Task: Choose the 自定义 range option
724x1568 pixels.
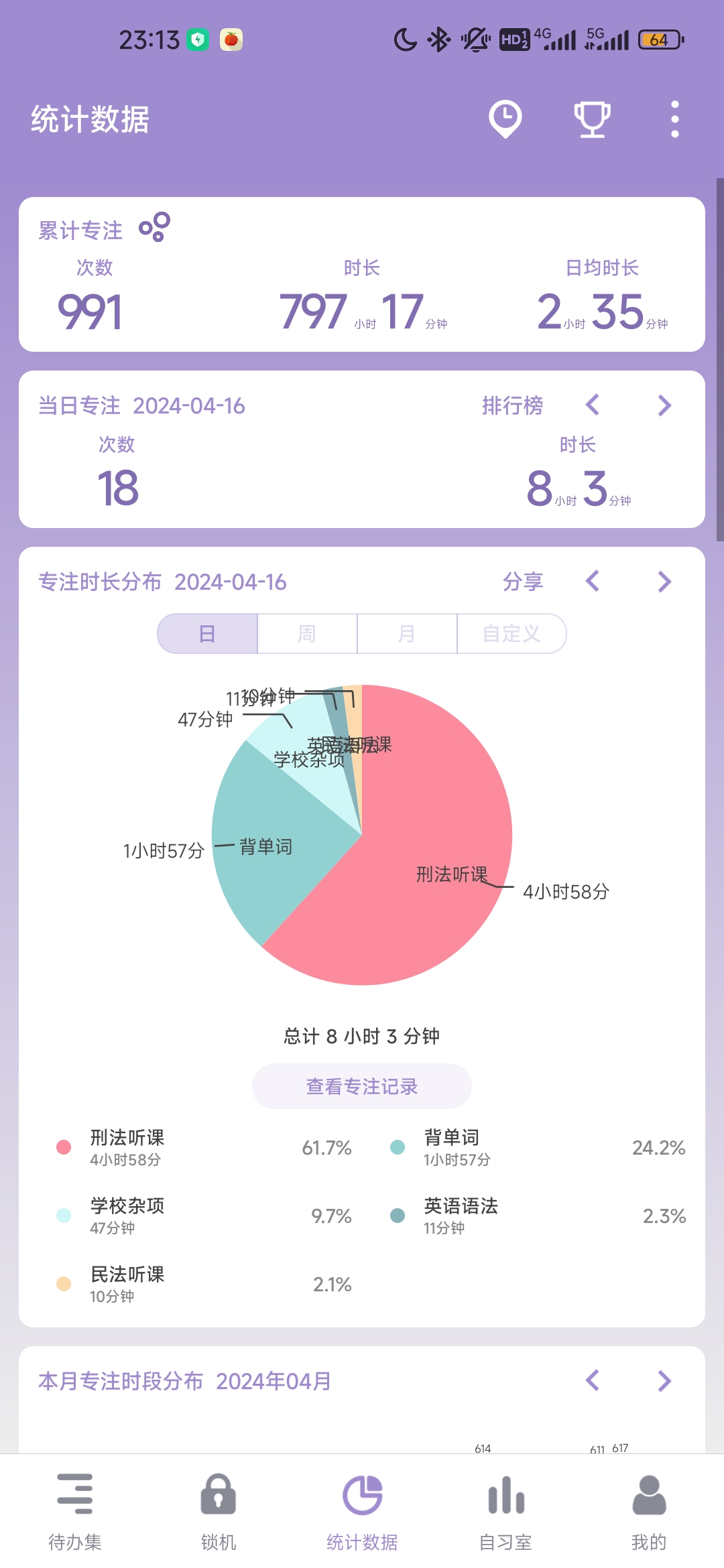Action: coord(511,633)
